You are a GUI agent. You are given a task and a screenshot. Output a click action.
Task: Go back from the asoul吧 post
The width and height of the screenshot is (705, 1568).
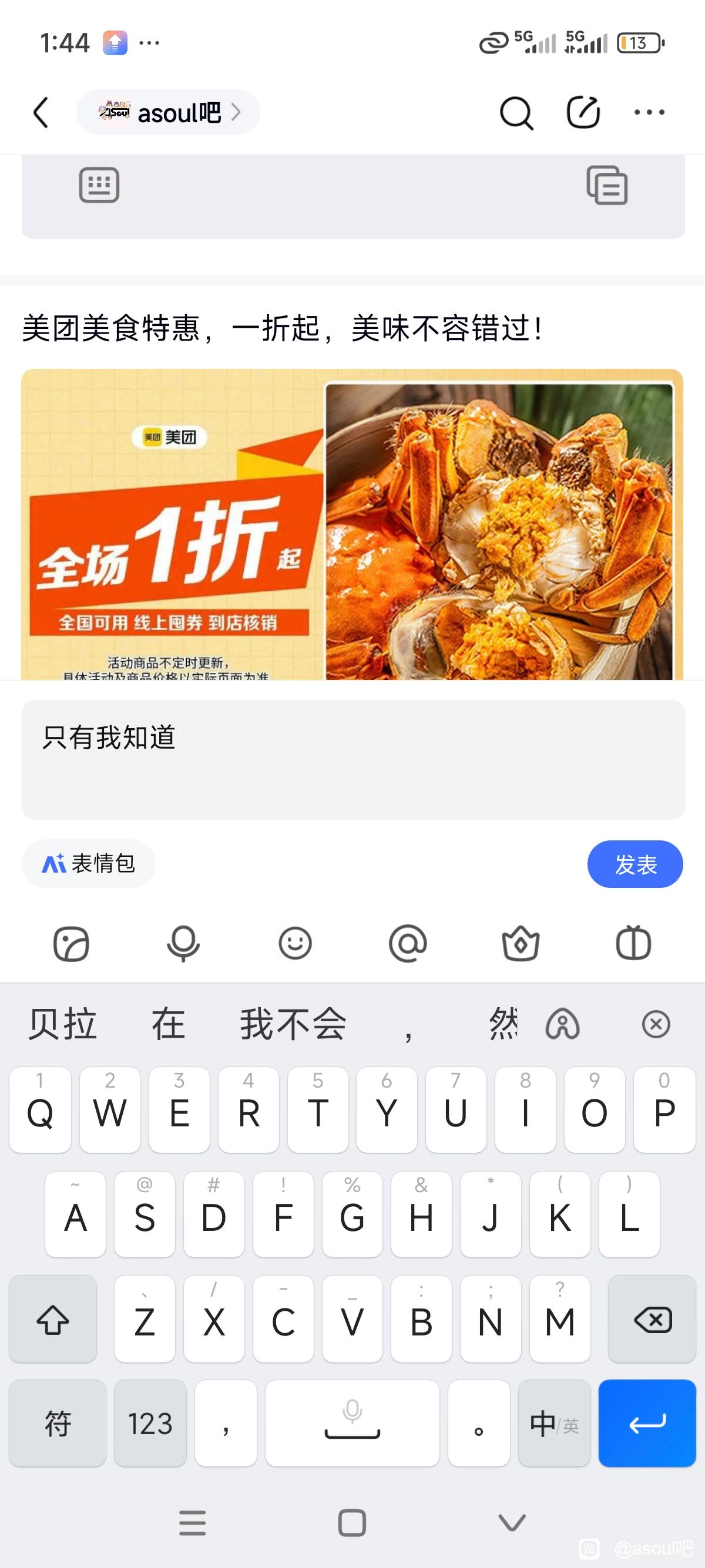click(x=41, y=113)
